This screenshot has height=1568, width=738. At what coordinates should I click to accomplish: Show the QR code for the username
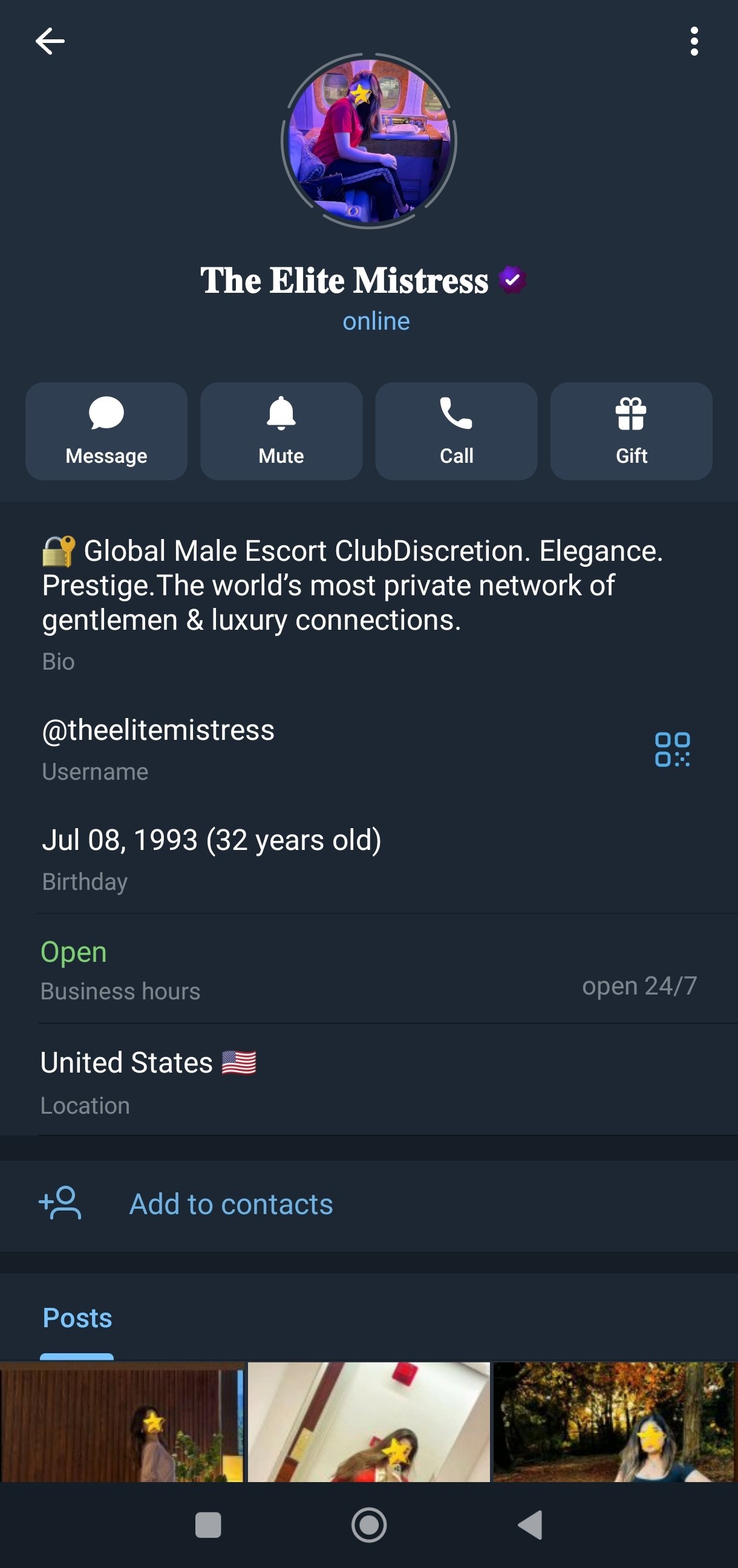pos(672,750)
